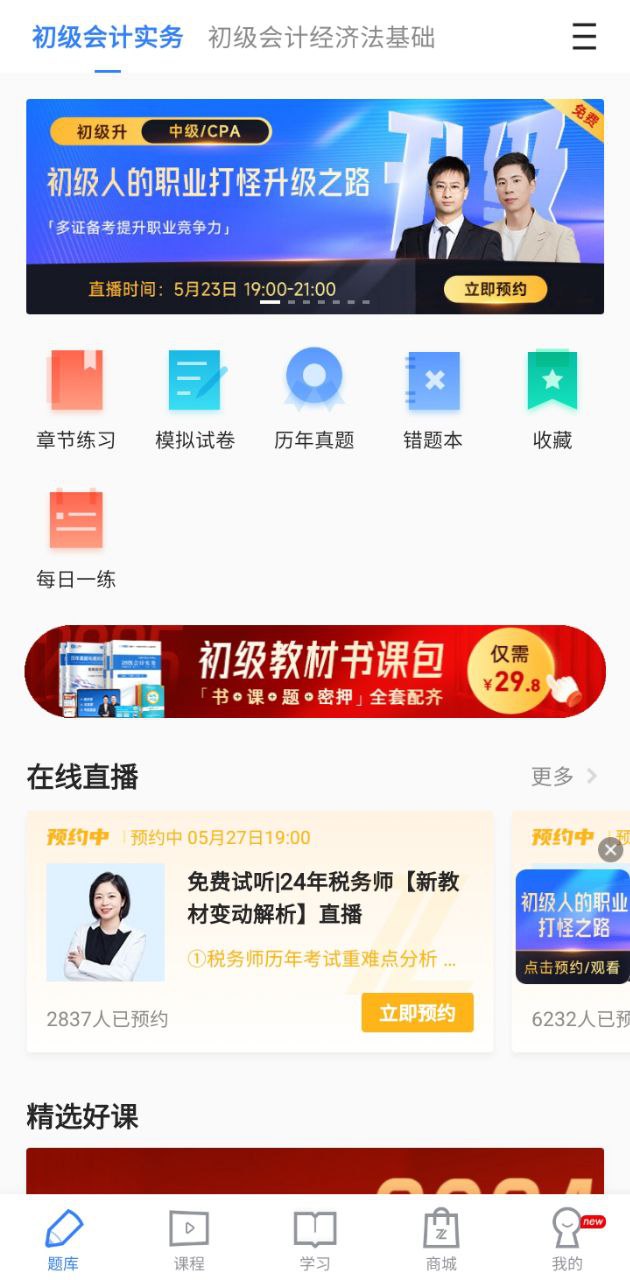Tap 立即预约 for the 税务师 live class
This screenshot has width=630, height=1280.
point(417,1013)
